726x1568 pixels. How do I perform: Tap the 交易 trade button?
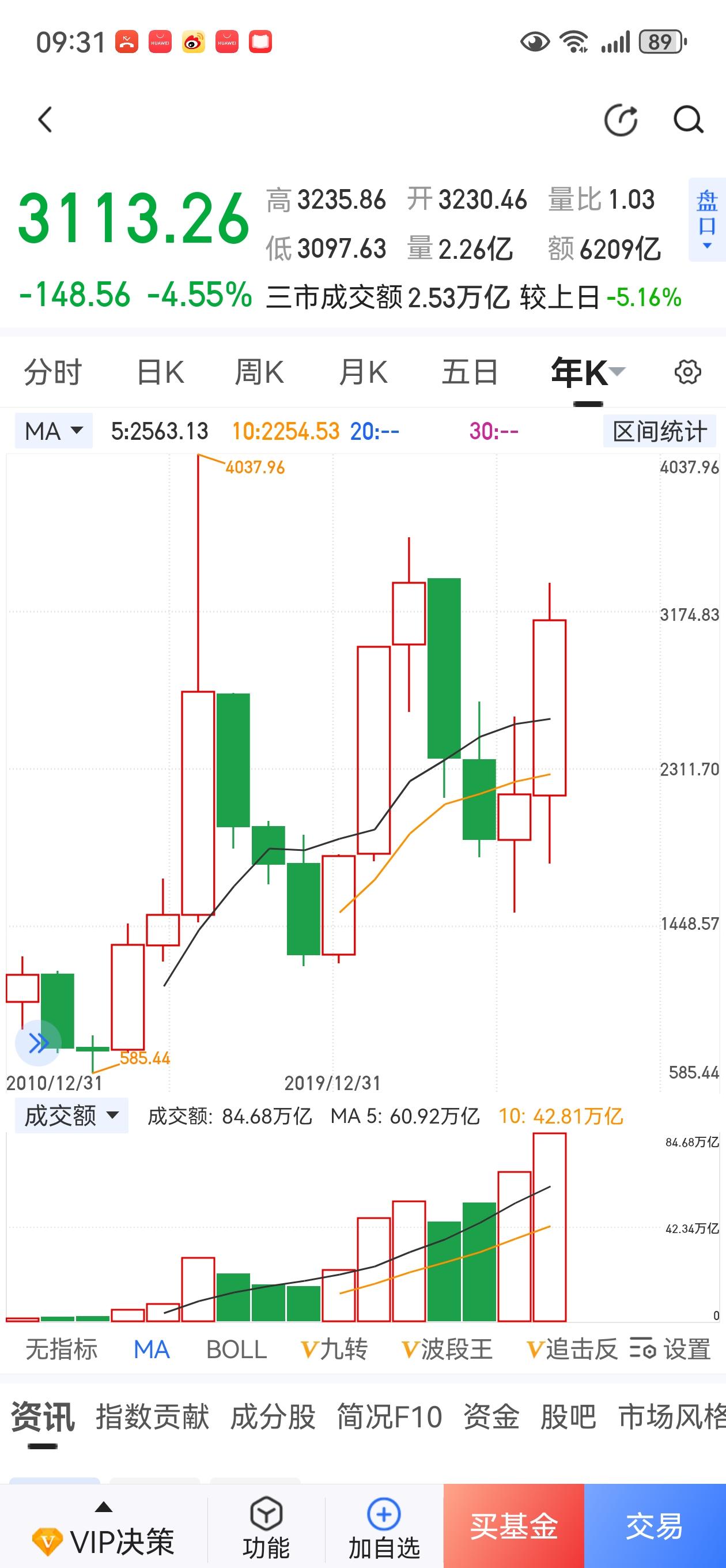654,1526
